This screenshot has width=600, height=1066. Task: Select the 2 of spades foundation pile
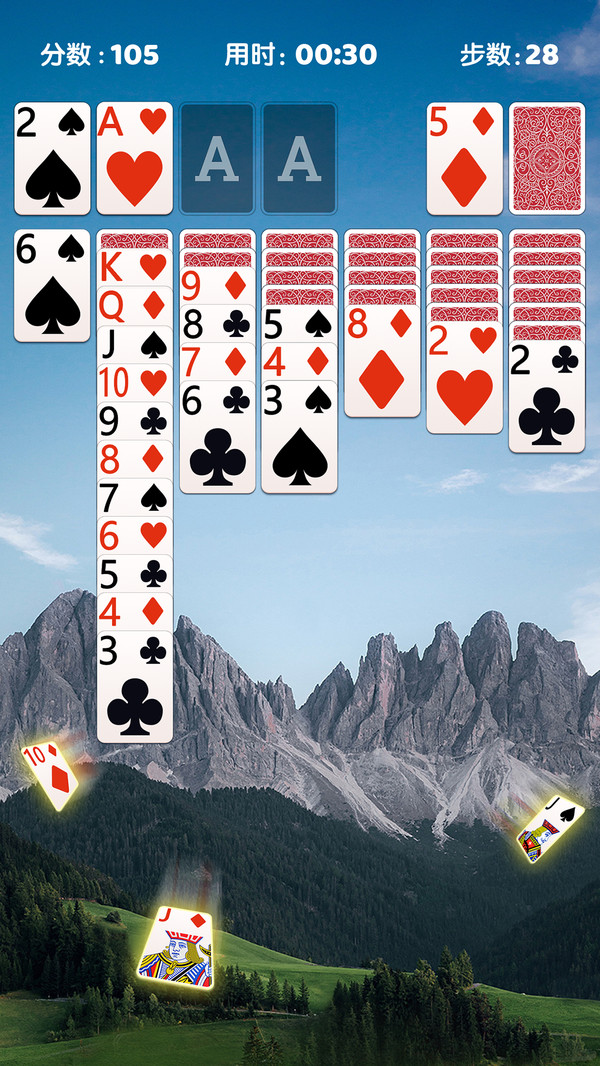coord(52,158)
